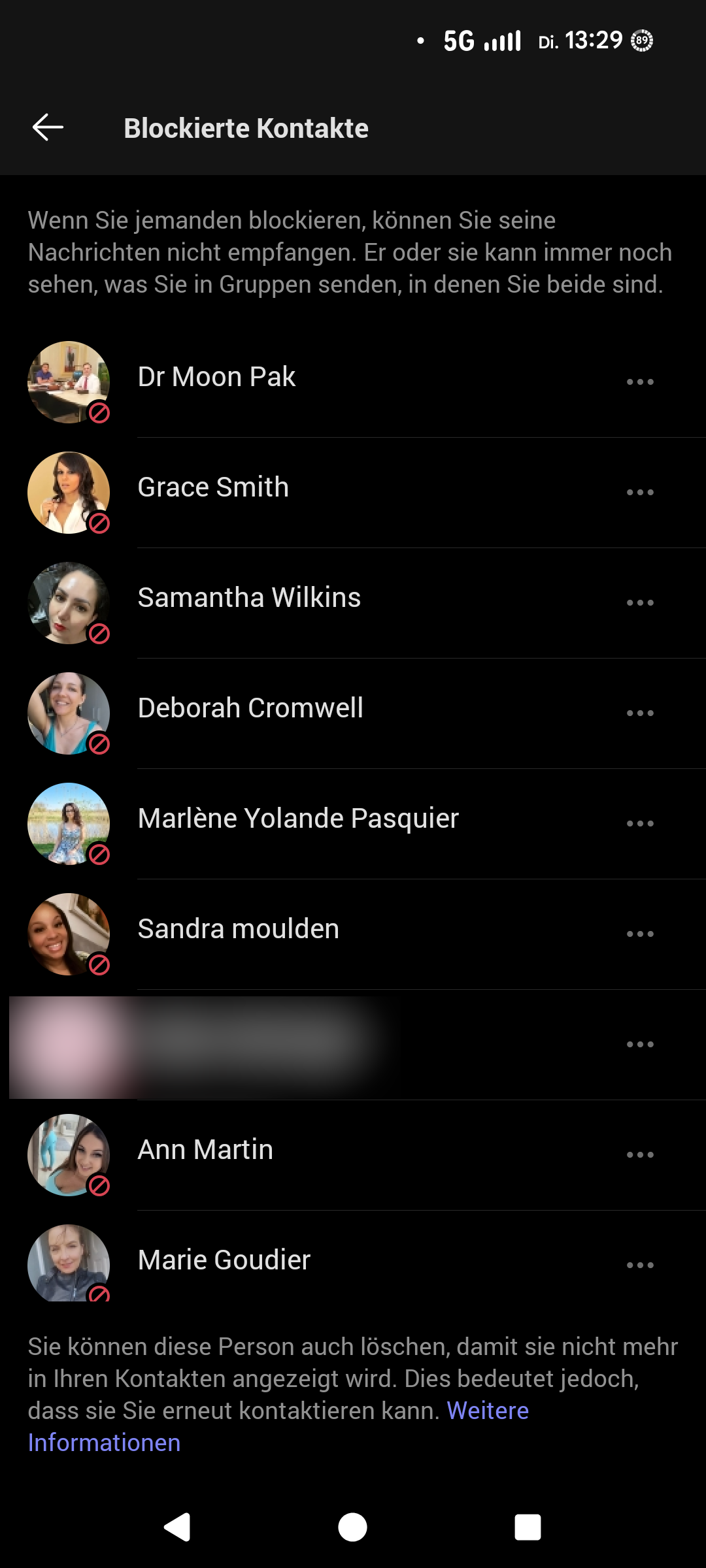Open options menu for Dr Moon Pak
Screen dimensions: 706x1568
639,382
